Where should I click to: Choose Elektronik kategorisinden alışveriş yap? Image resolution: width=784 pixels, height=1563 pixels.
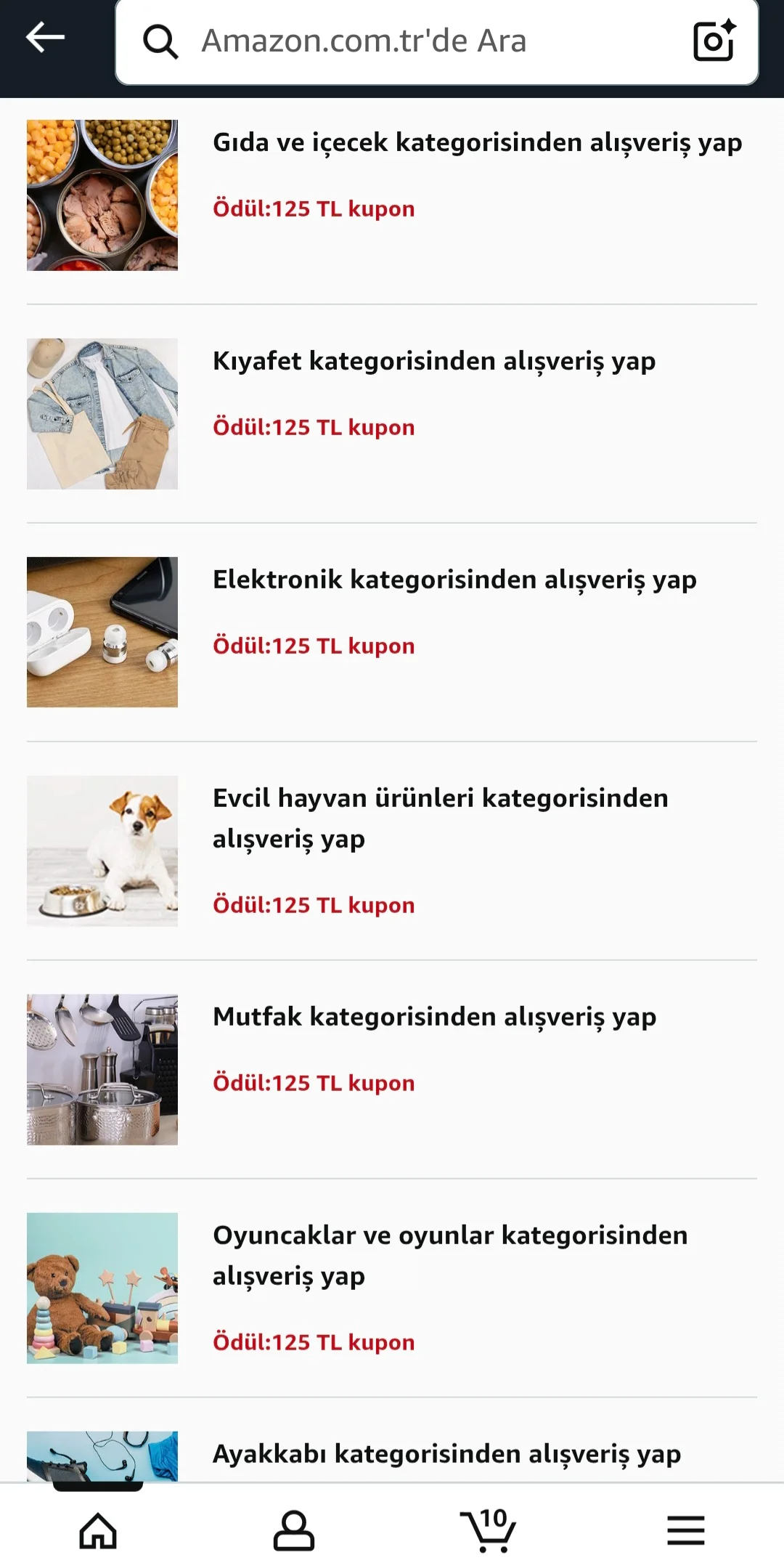(454, 580)
